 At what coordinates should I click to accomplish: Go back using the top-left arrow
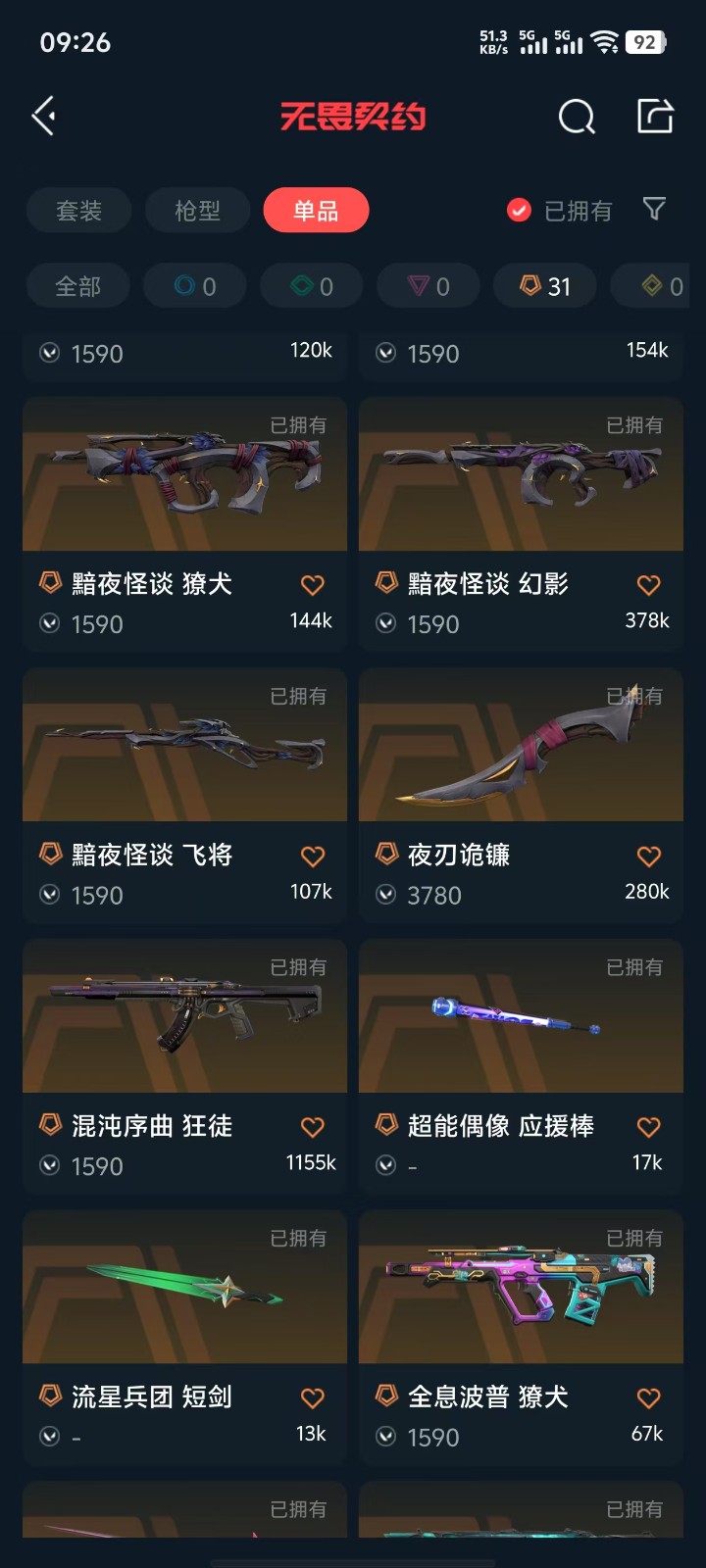tap(43, 117)
